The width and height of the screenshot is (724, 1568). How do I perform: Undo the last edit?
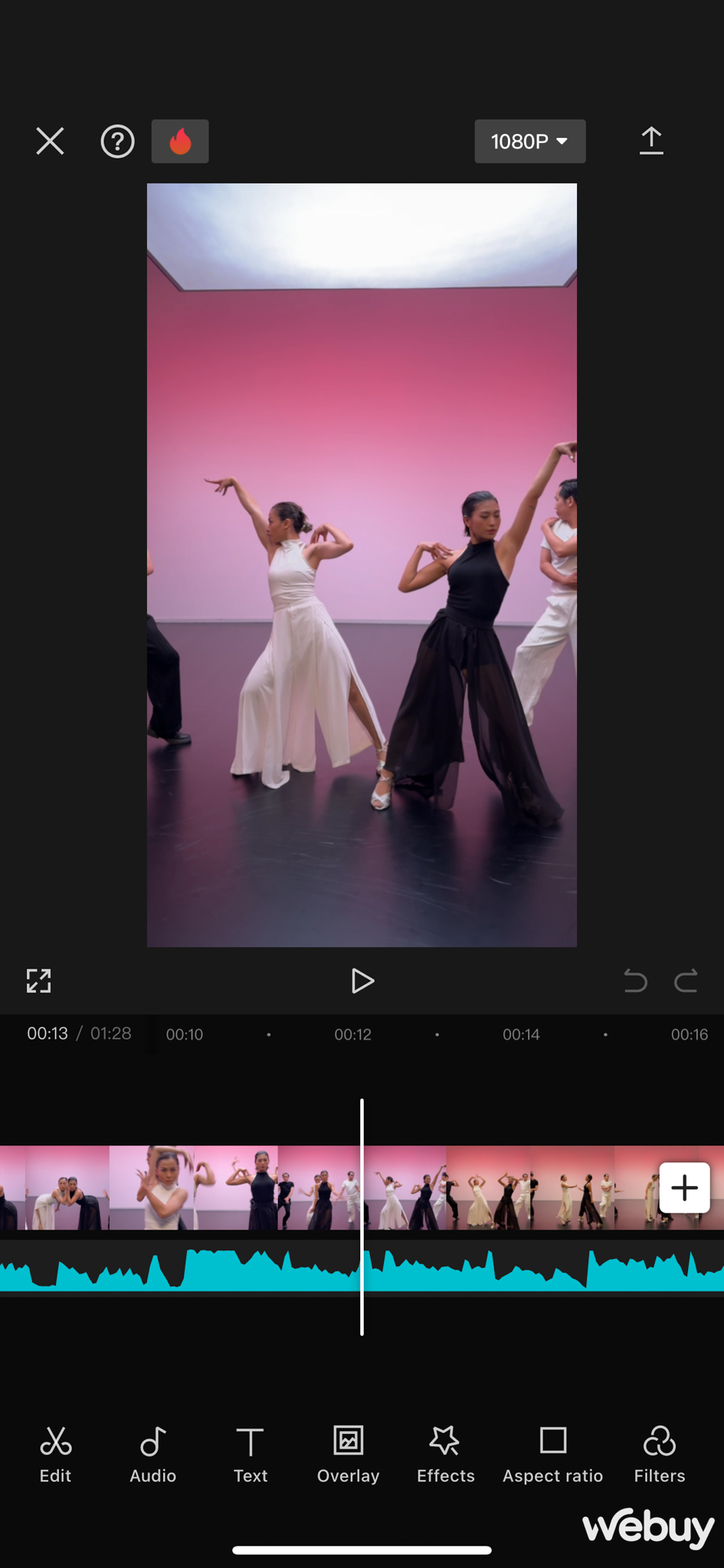coord(635,981)
